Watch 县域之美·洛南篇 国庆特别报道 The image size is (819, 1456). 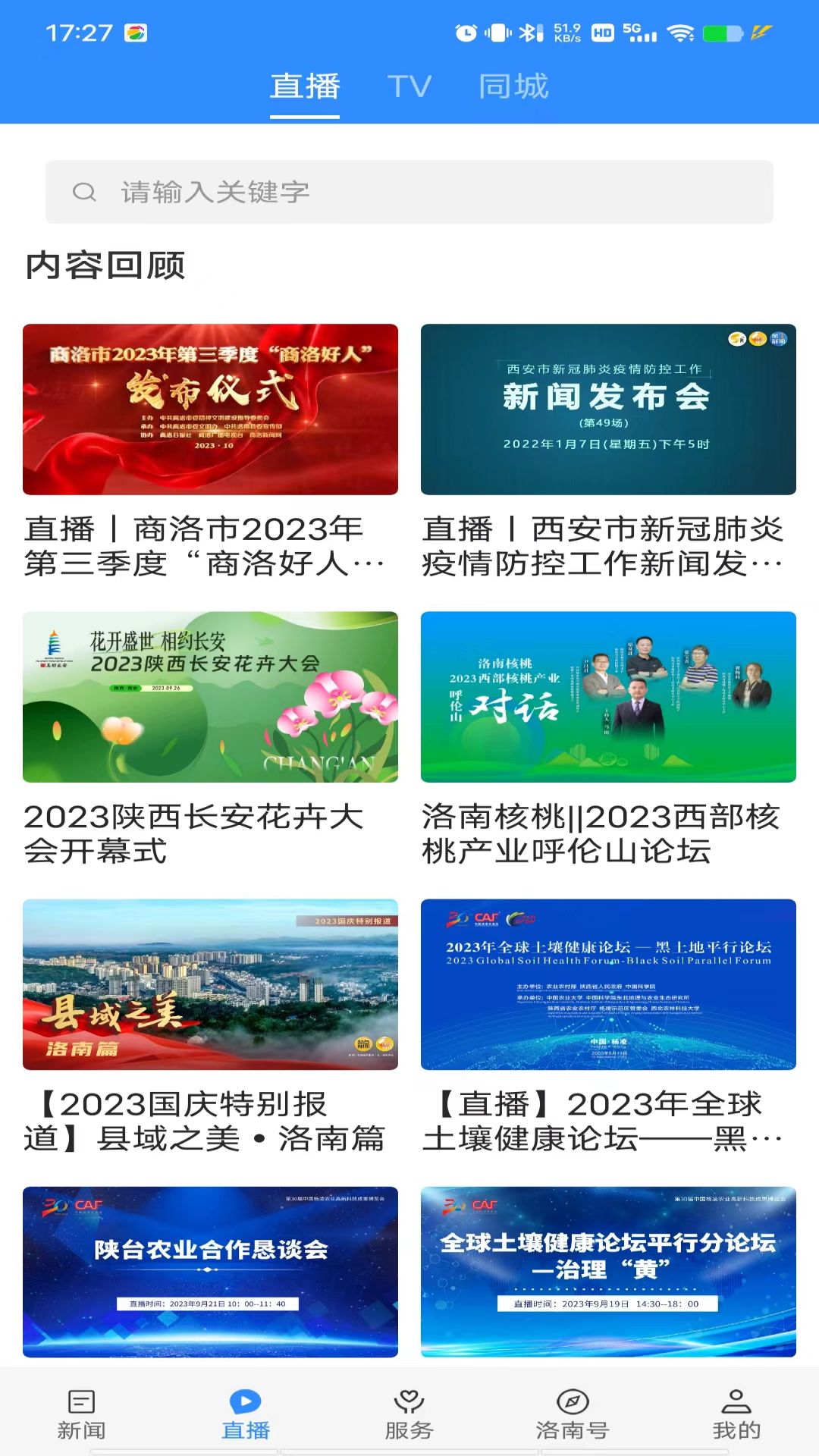(x=210, y=984)
